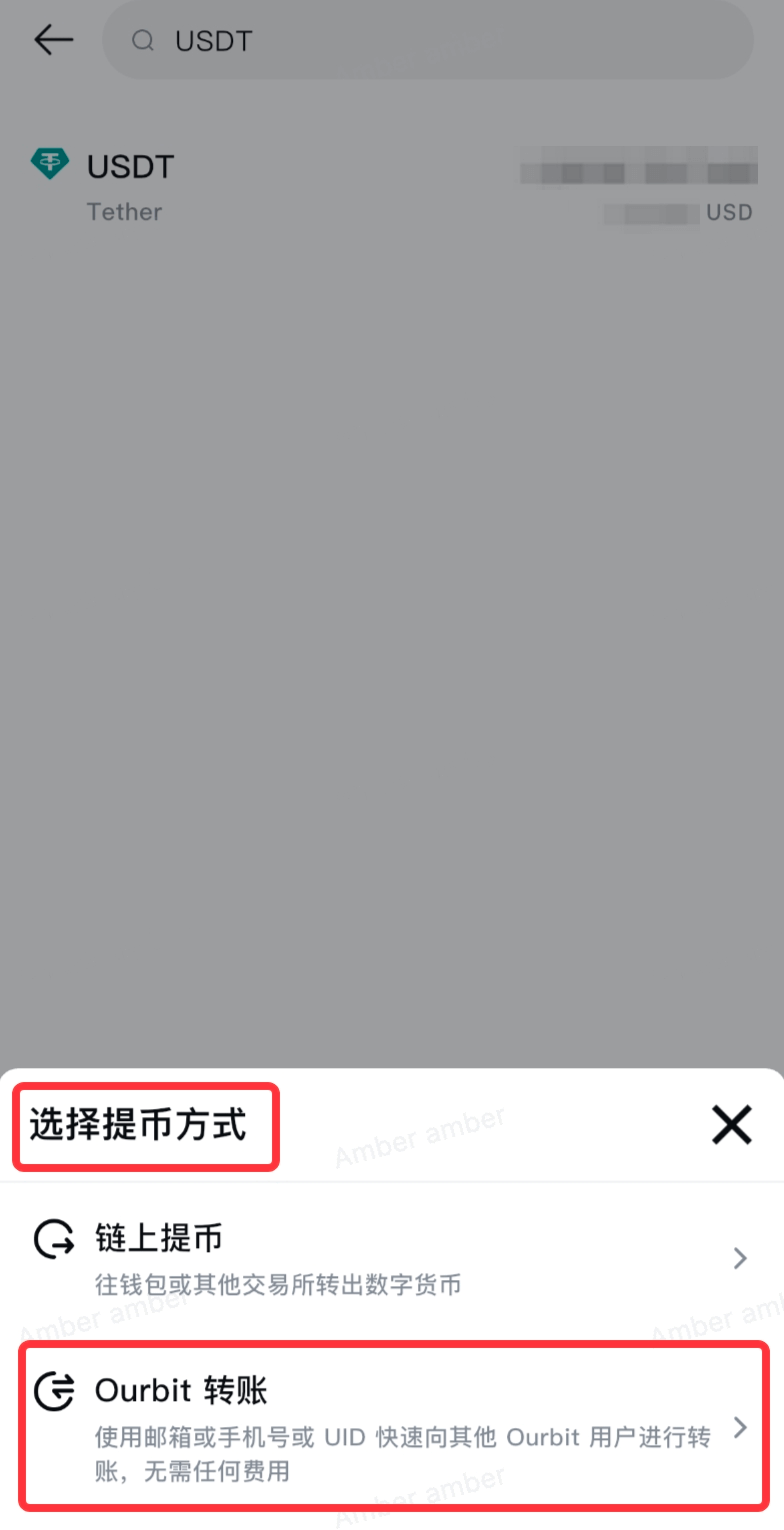Close the withdrawal method sheet

point(731,1126)
